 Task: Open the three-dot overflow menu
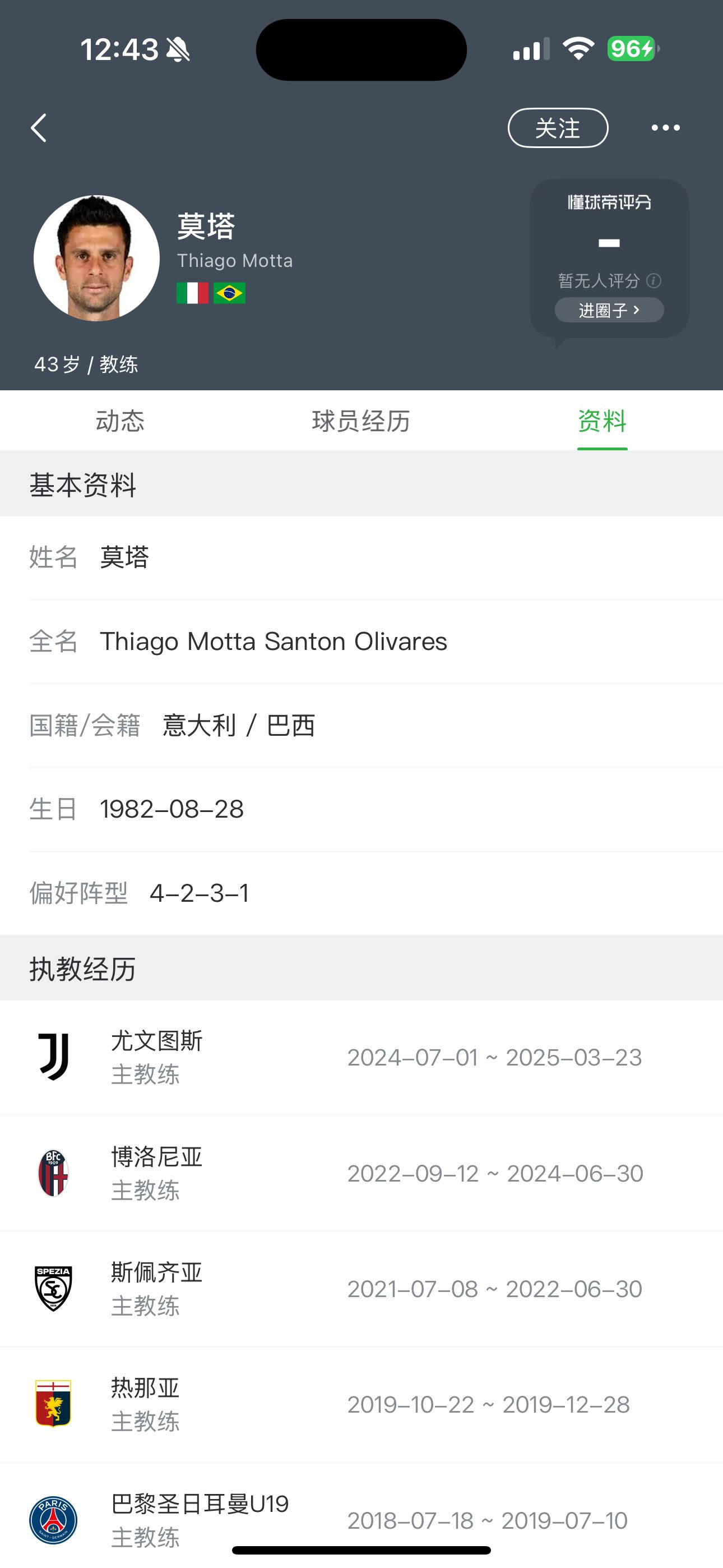pos(665,128)
